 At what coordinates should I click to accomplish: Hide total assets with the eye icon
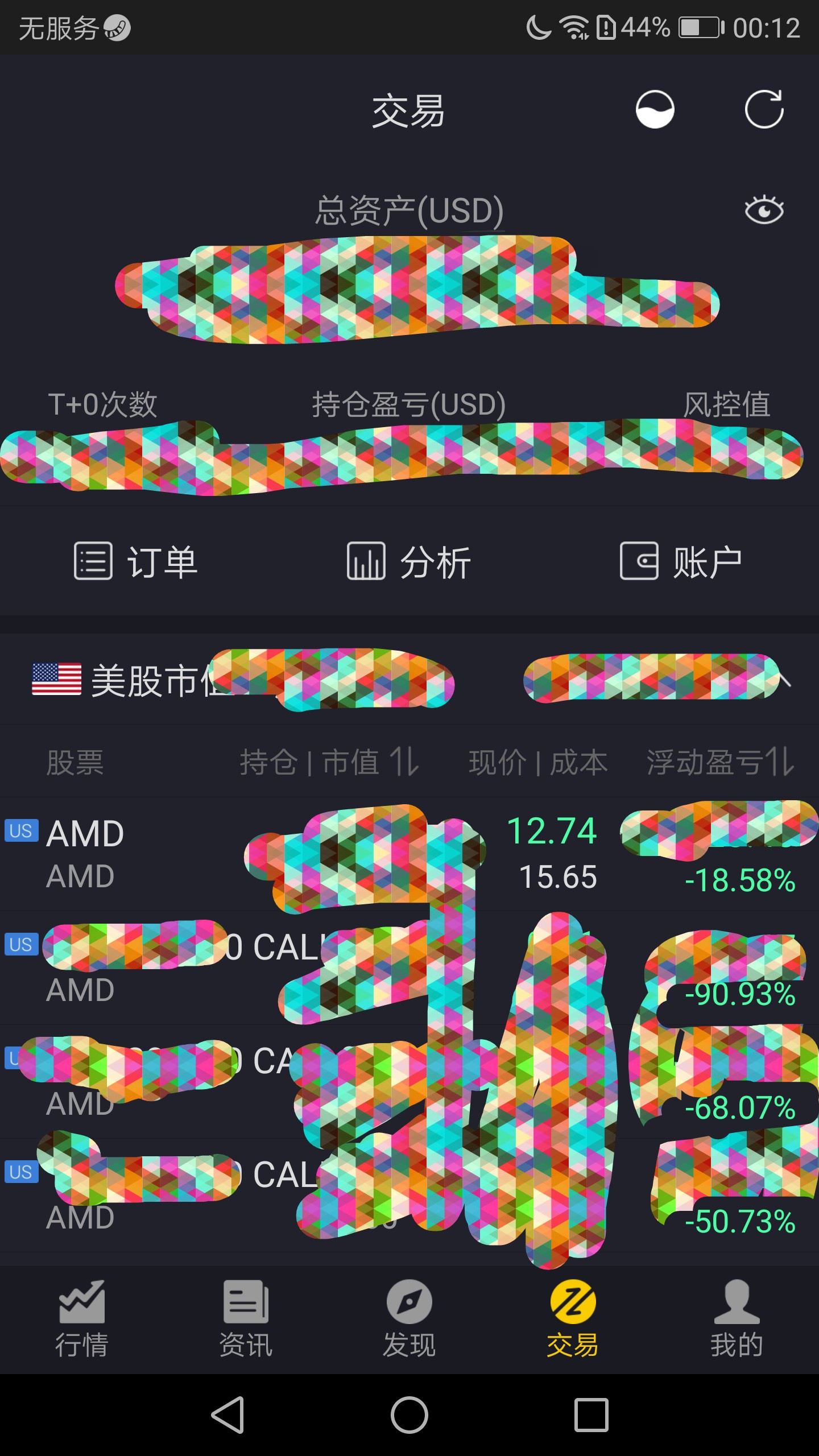coord(764,210)
